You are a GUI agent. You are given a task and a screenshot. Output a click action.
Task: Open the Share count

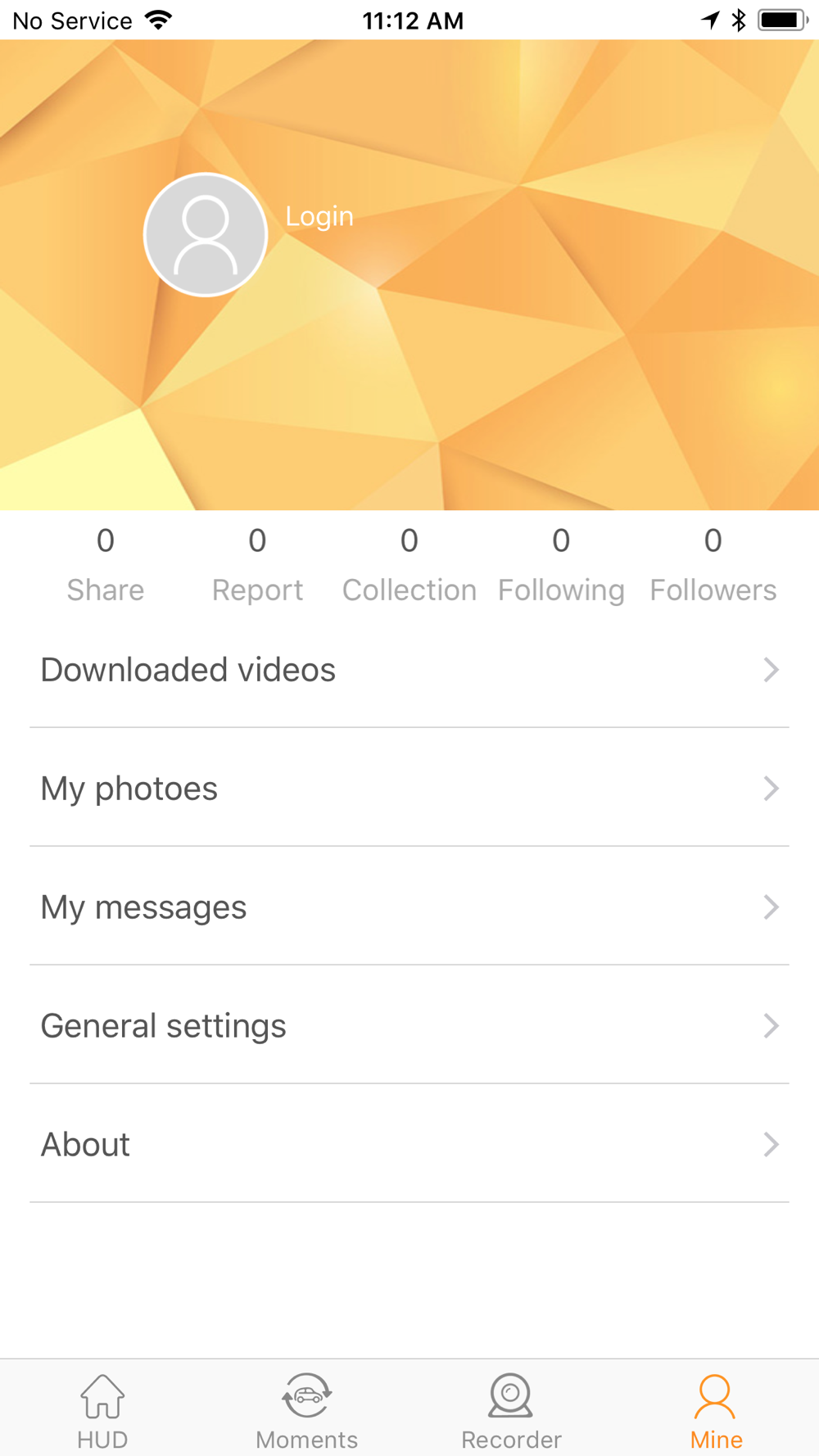106,565
